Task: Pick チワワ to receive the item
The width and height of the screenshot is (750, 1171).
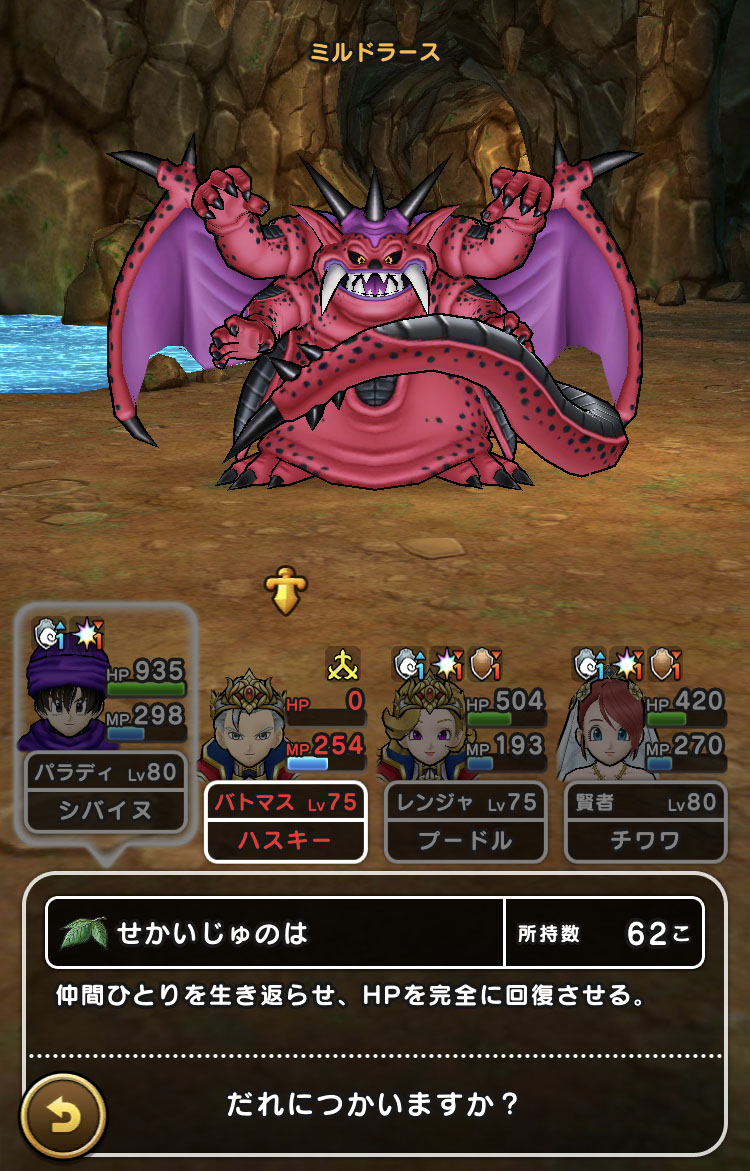Action: (645, 820)
